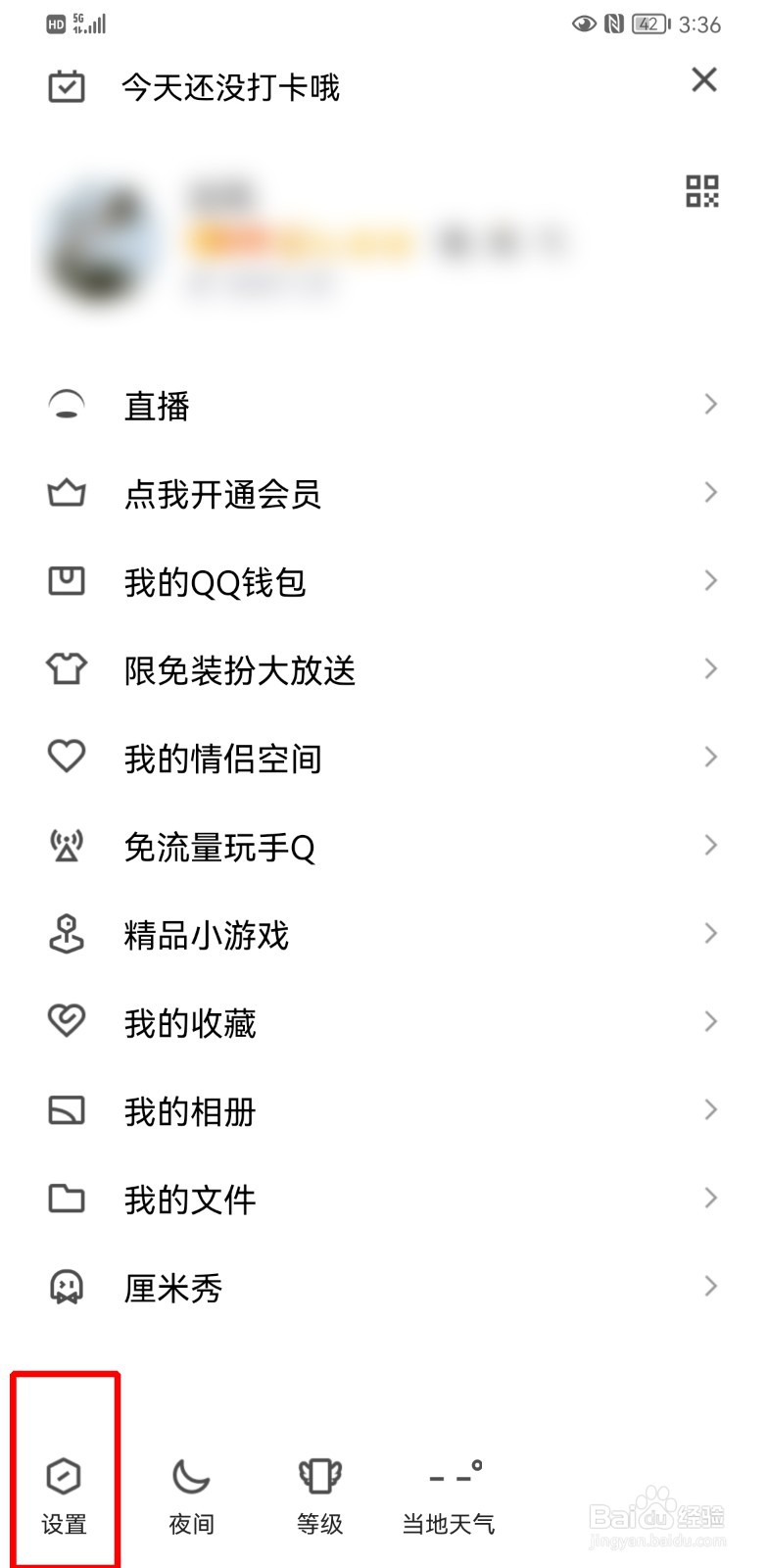Open 直播 live streaming
The image size is (768, 1568).
point(384,405)
